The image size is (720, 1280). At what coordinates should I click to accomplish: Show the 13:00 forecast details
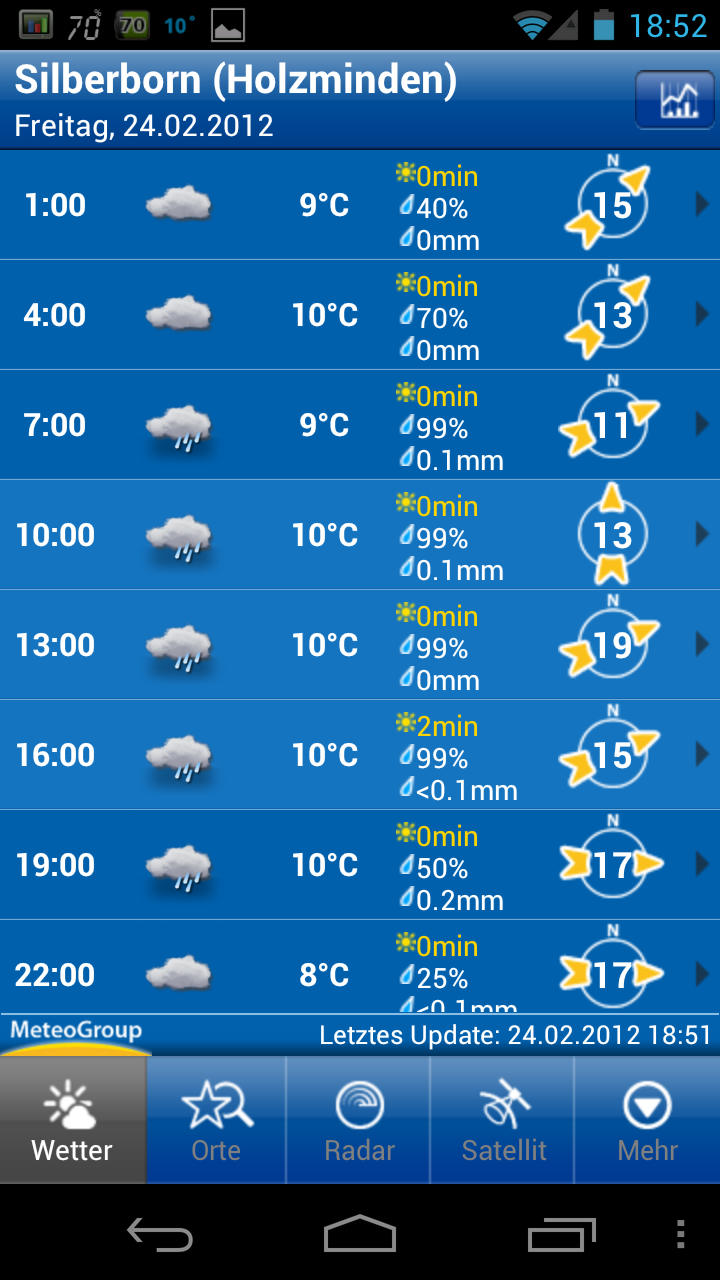(360, 645)
